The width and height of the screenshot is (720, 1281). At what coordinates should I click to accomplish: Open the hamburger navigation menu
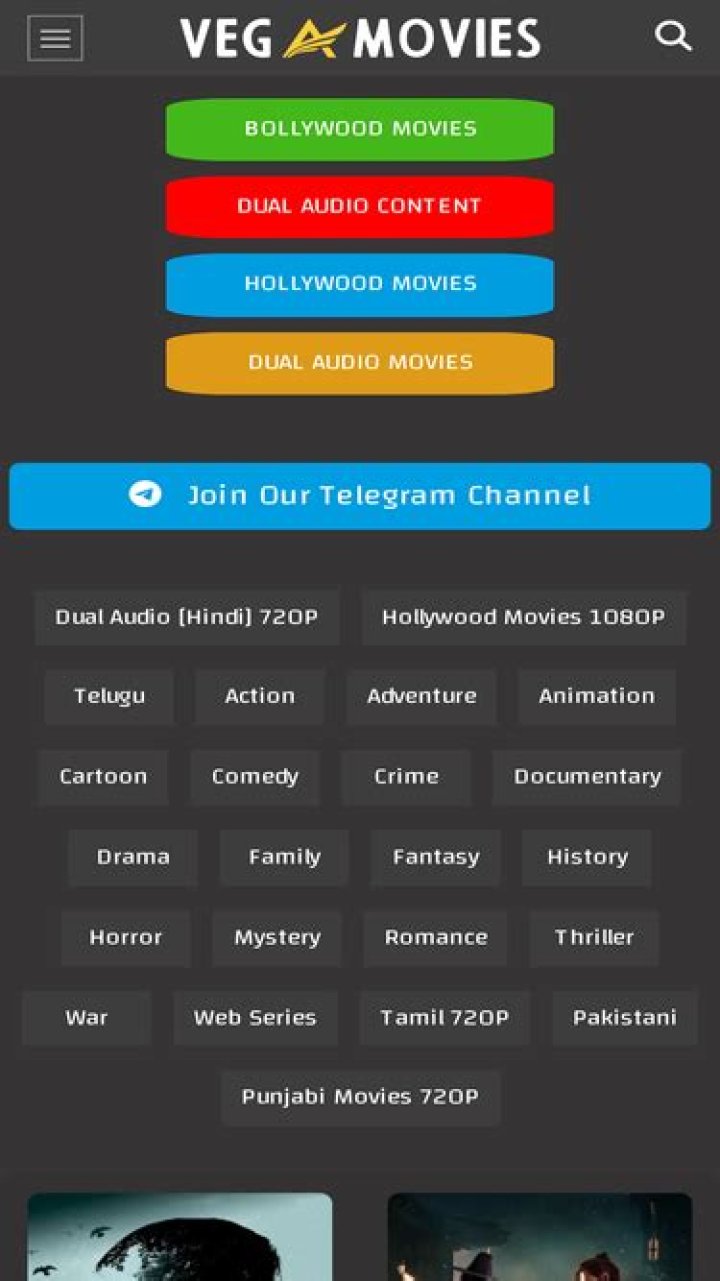pyautogui.click(x=55, y=38)
